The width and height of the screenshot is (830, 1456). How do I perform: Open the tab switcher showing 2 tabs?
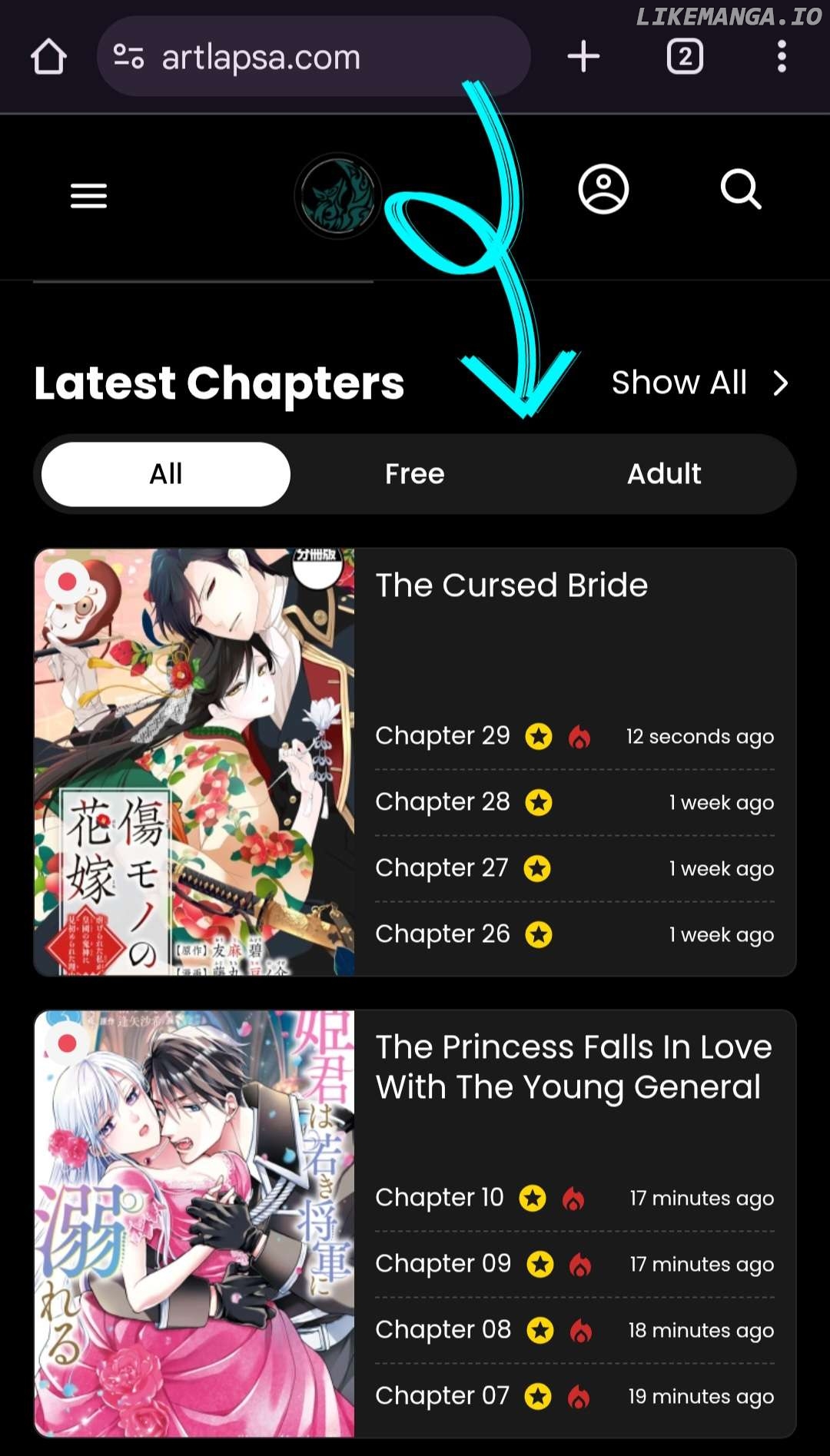[685, 57]
